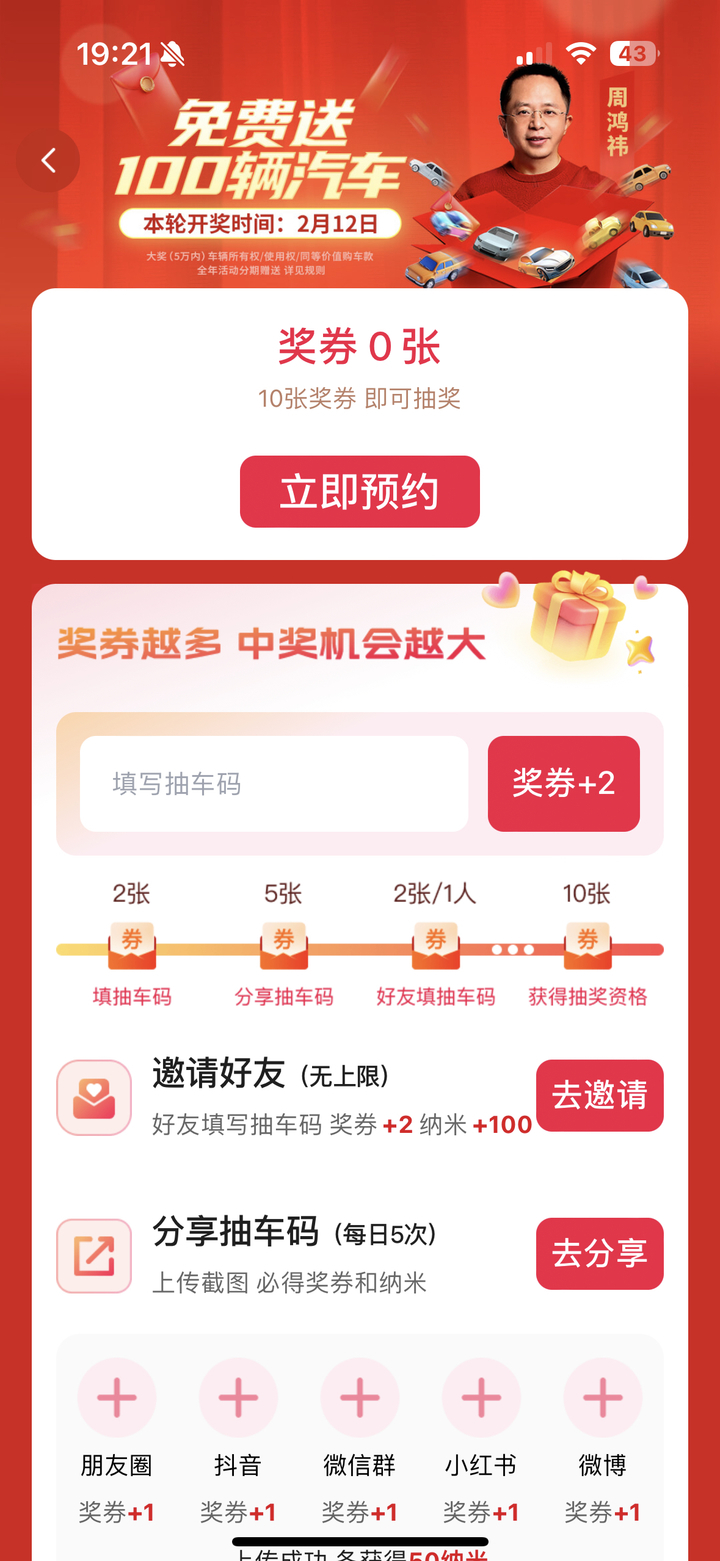Claim tickets with the 奖券+2 button
The width and height of the screenshot is (720, 1561).
[563, 784]
